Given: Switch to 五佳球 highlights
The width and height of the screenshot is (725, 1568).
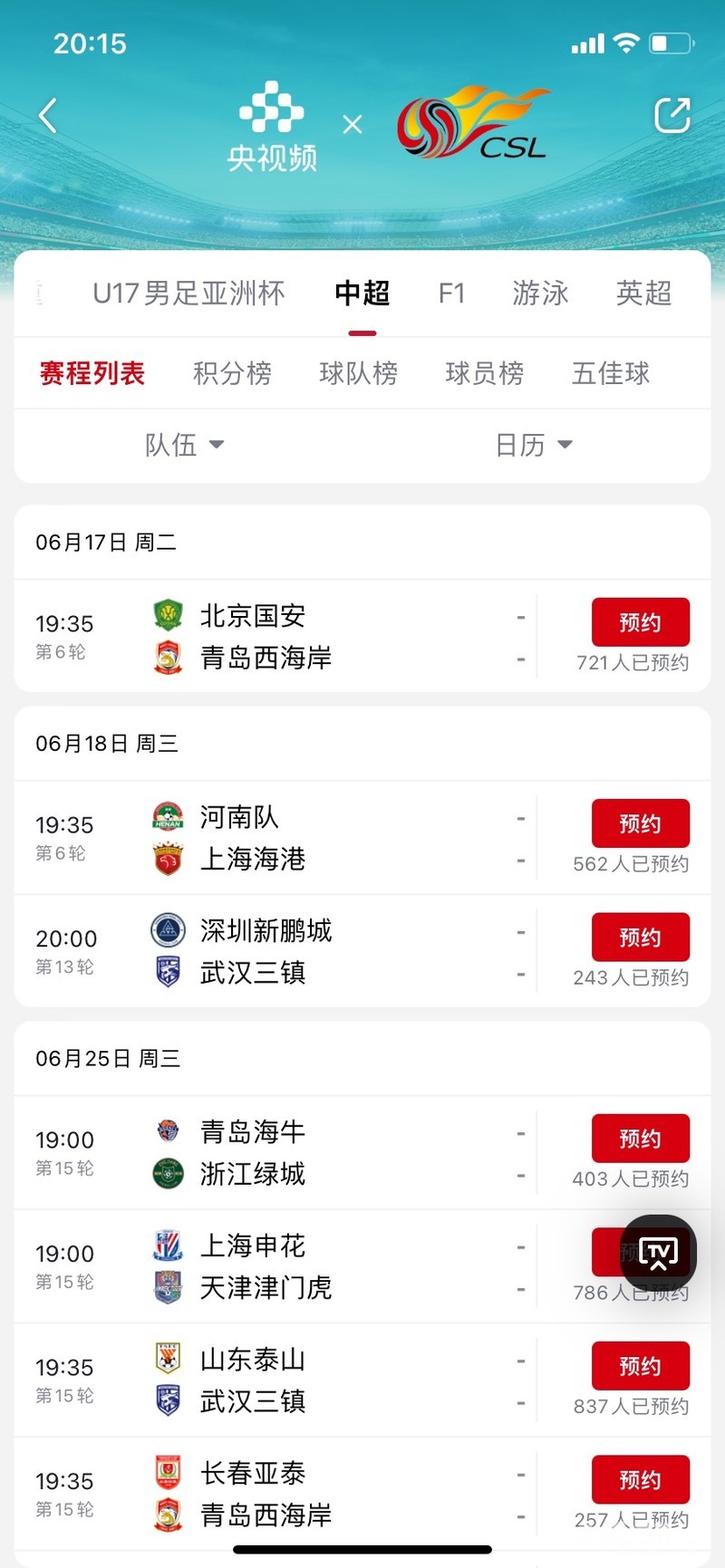Looking at the screenshot, I should pos(610,373).
